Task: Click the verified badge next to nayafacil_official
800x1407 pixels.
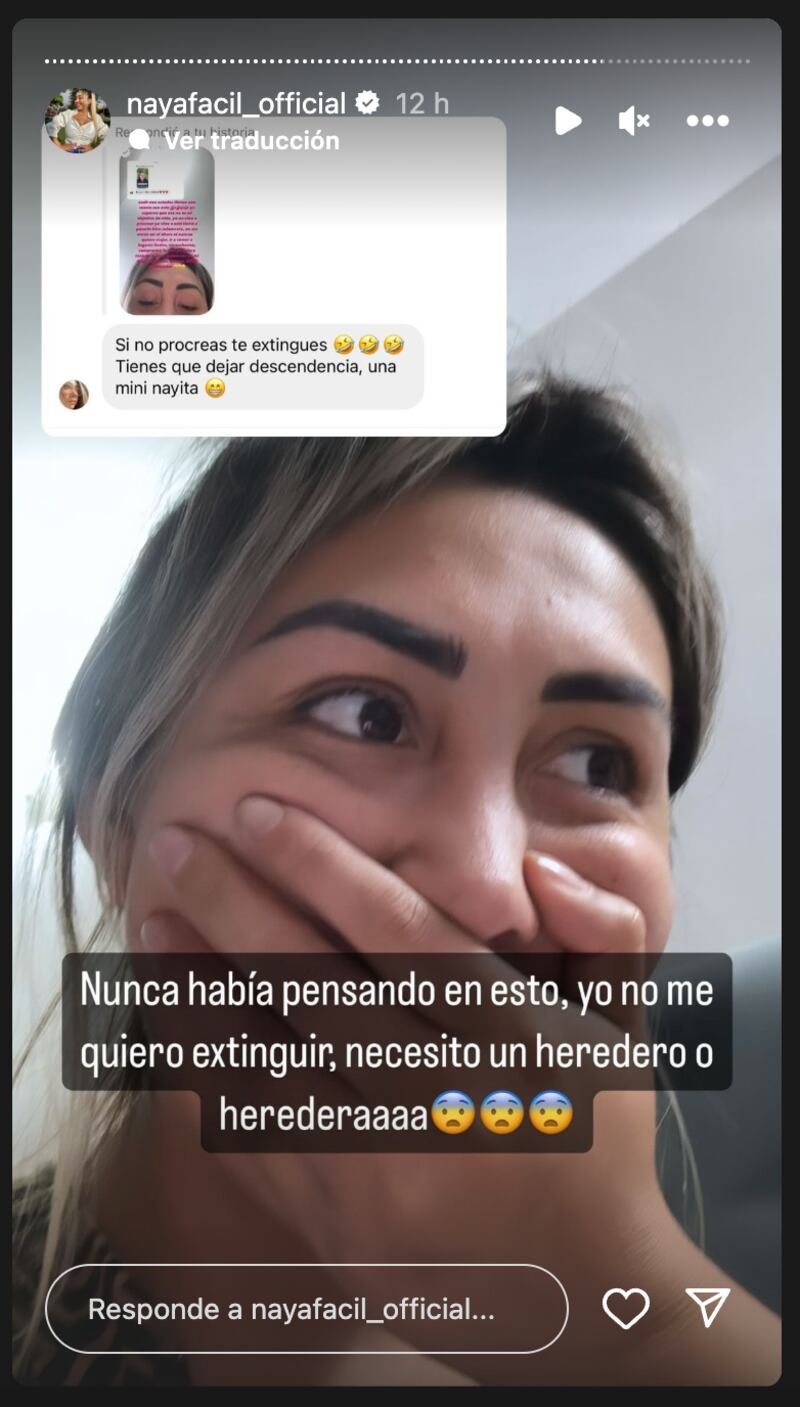Action: (368, 101)
